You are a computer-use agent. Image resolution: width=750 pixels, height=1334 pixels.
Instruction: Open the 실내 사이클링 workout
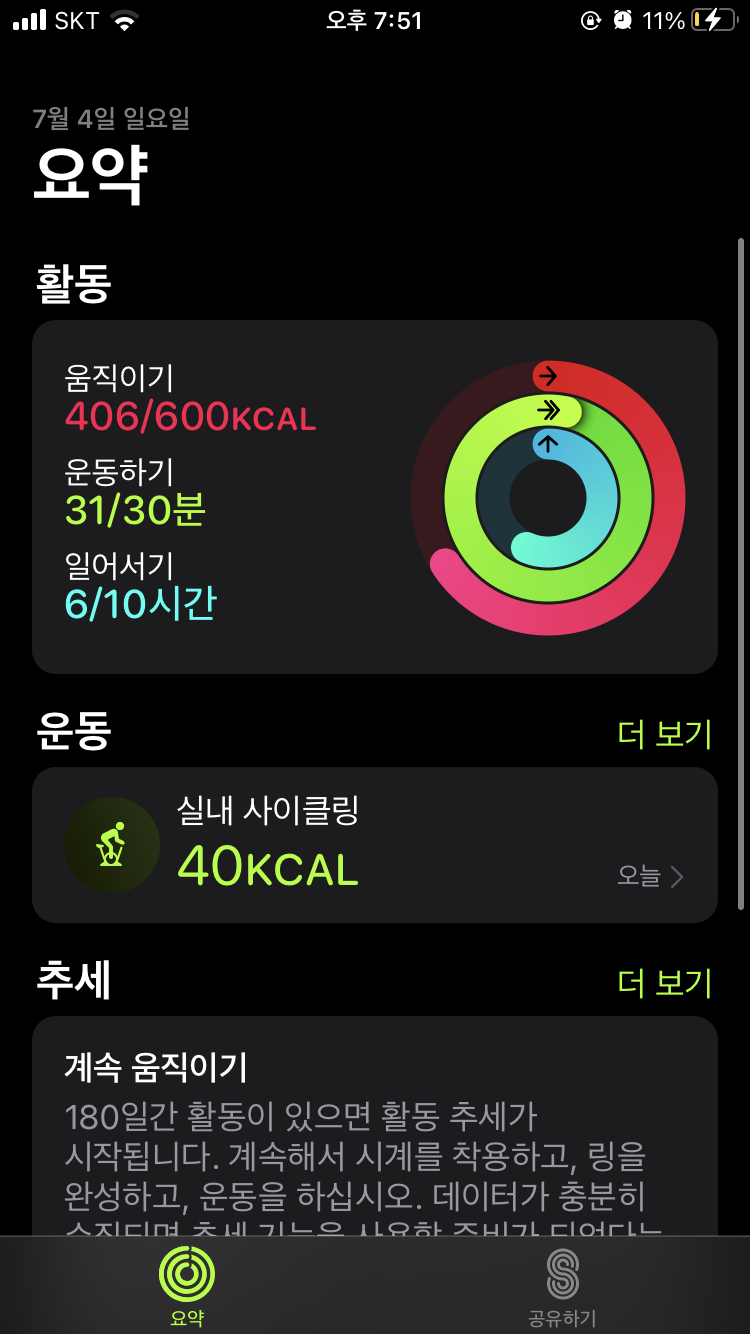[x=374, y=845]
